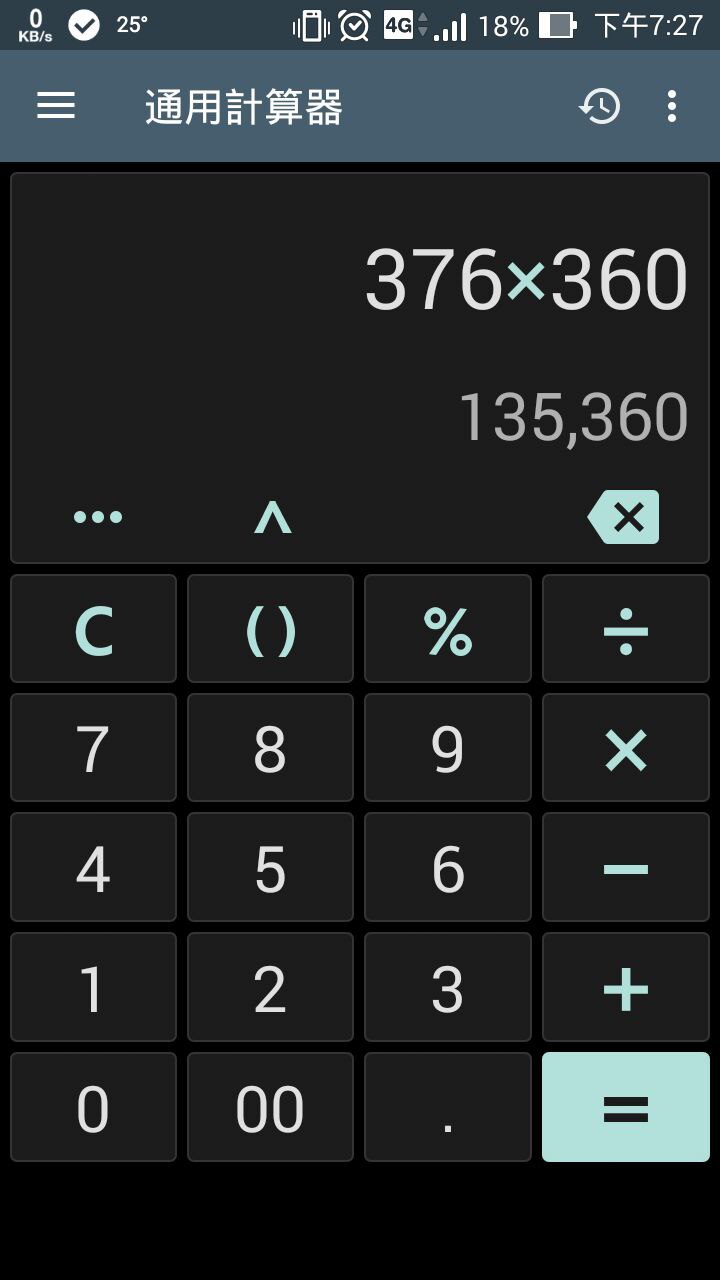Enter double zero 00
Image resolution: width=720 pixels, height=1280 pixels.
click(x=270, y=1107)
